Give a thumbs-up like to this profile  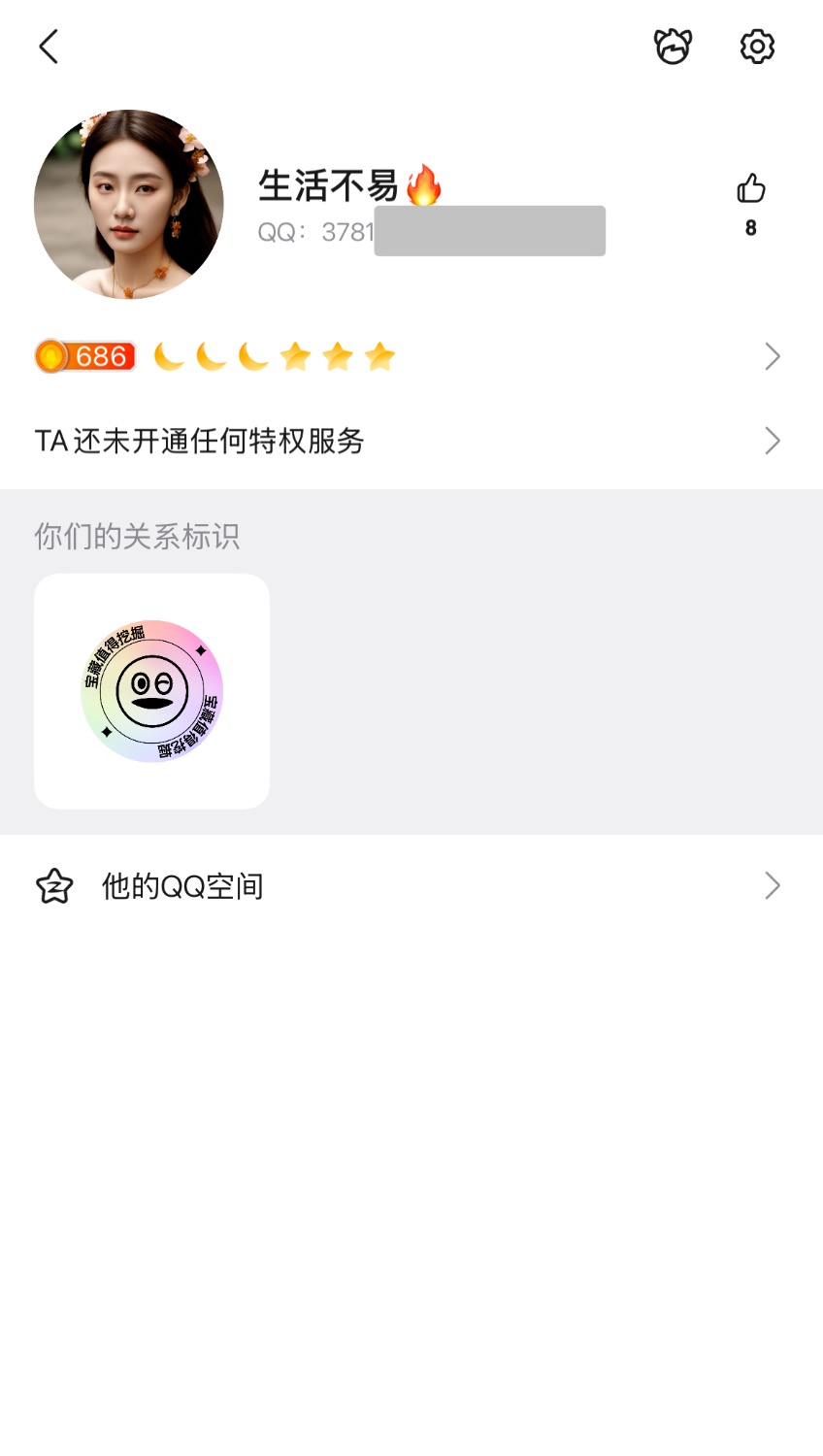(750, 189)
